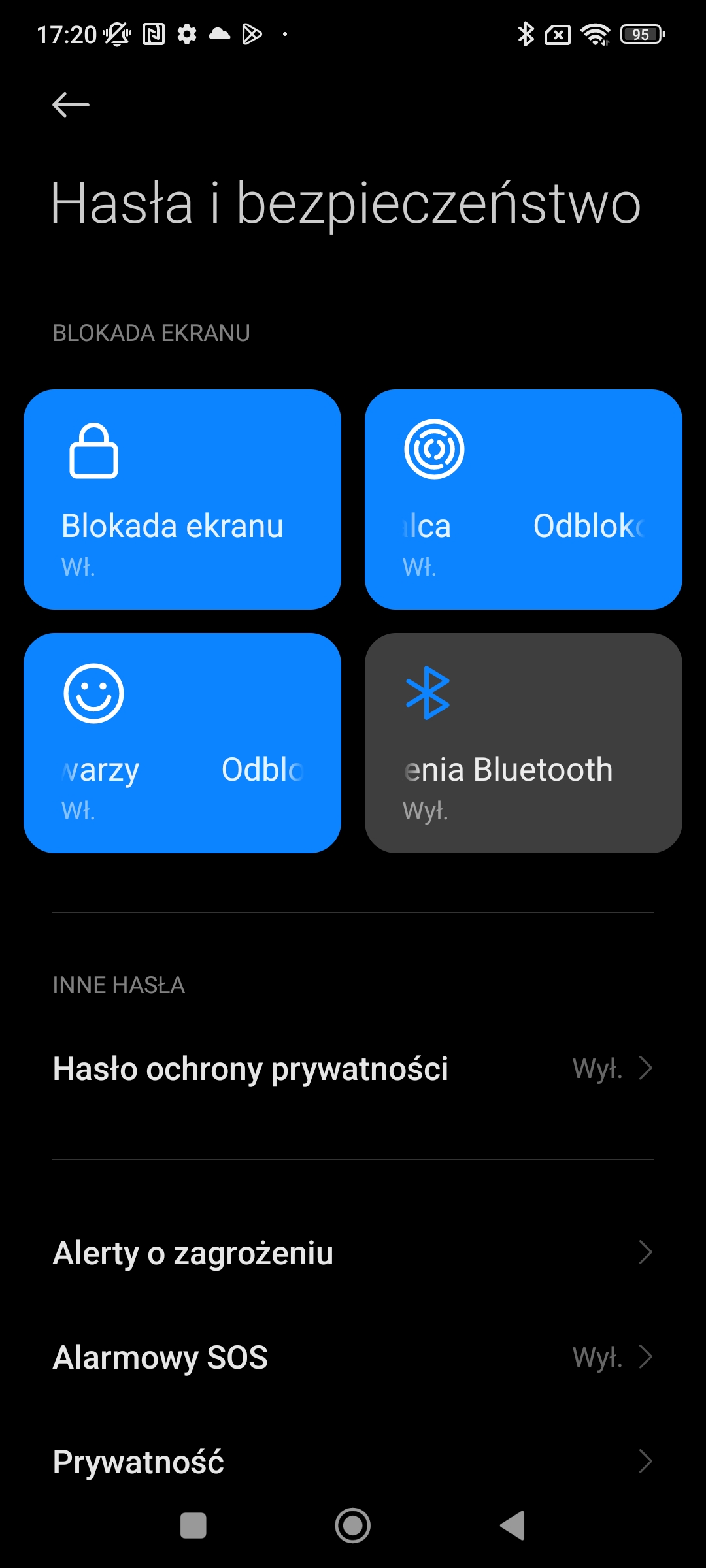Open the face unlock card

pyautogui.click(x=182, y=743)
